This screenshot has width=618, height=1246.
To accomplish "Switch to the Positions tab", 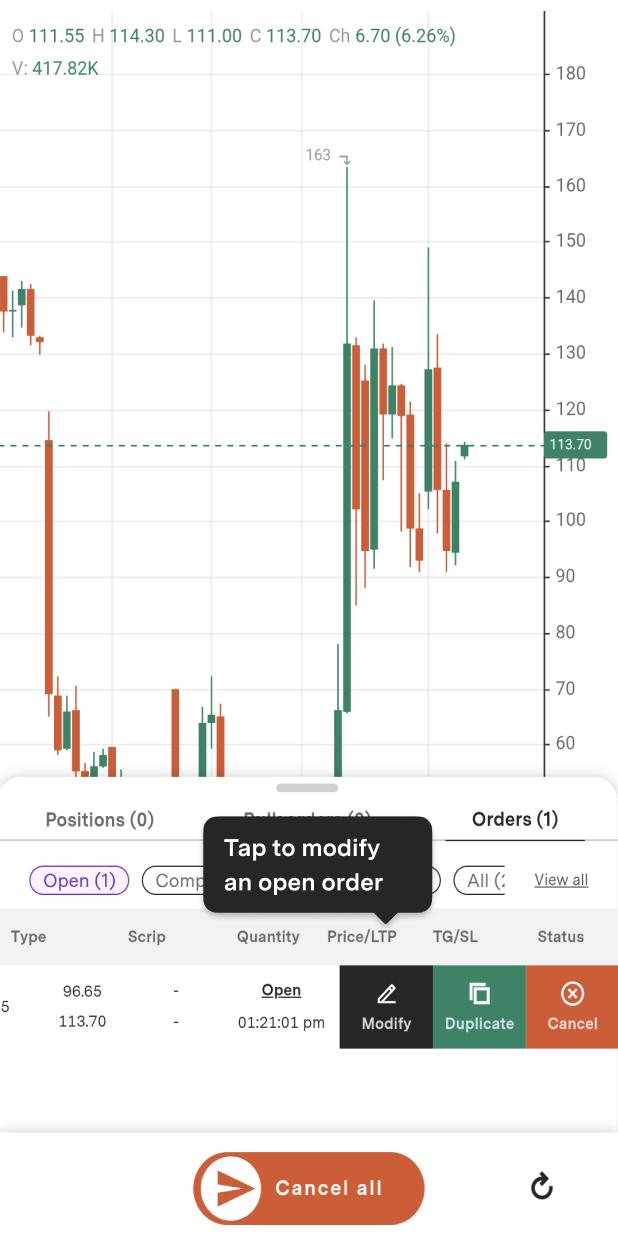I will point(100,820).
